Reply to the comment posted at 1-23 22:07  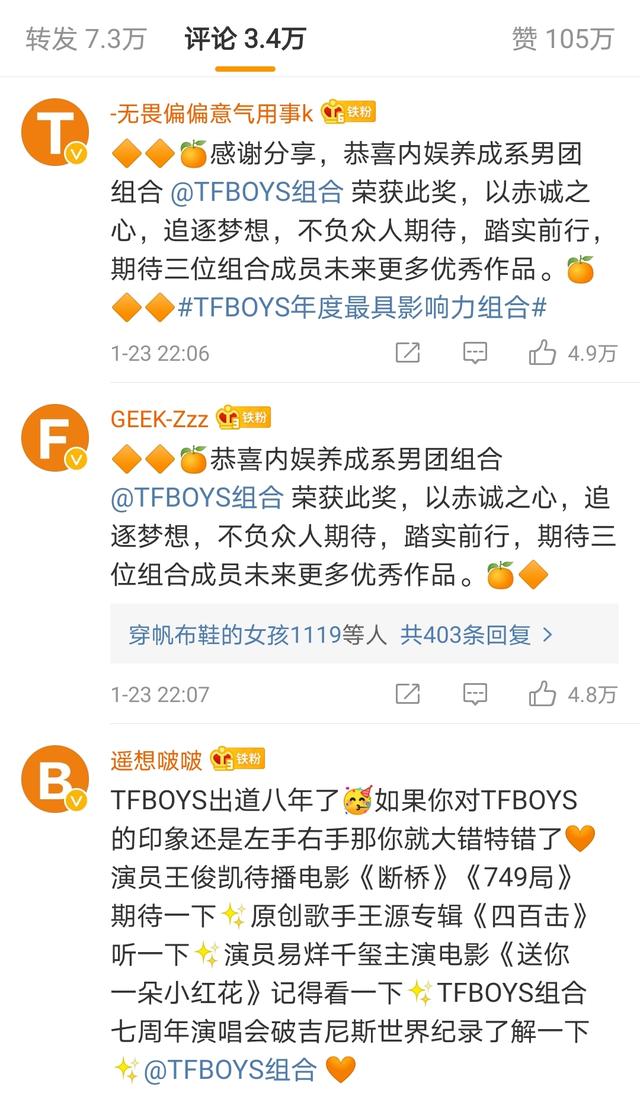[475, 694]
